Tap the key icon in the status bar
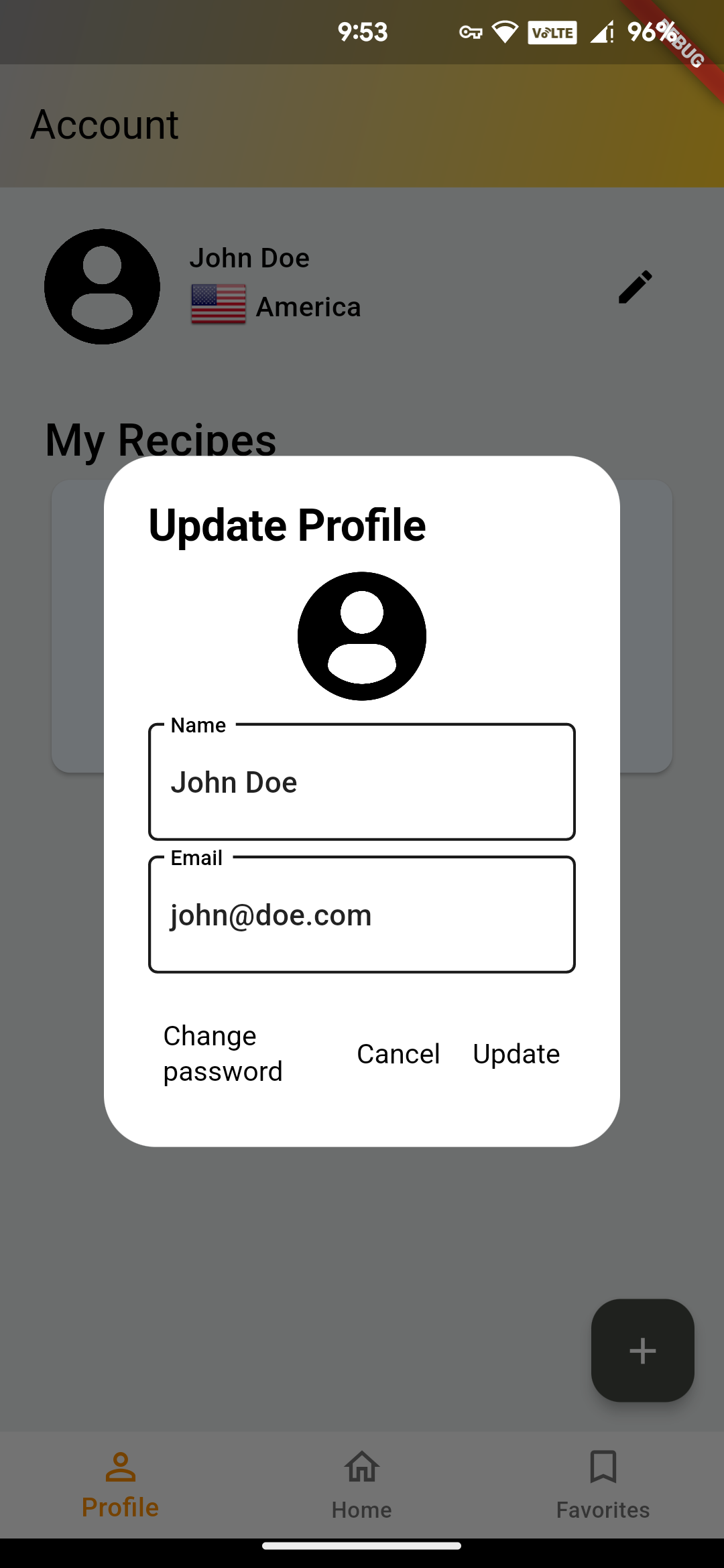This screenshot has width=724, height=1568. (471, 31)
